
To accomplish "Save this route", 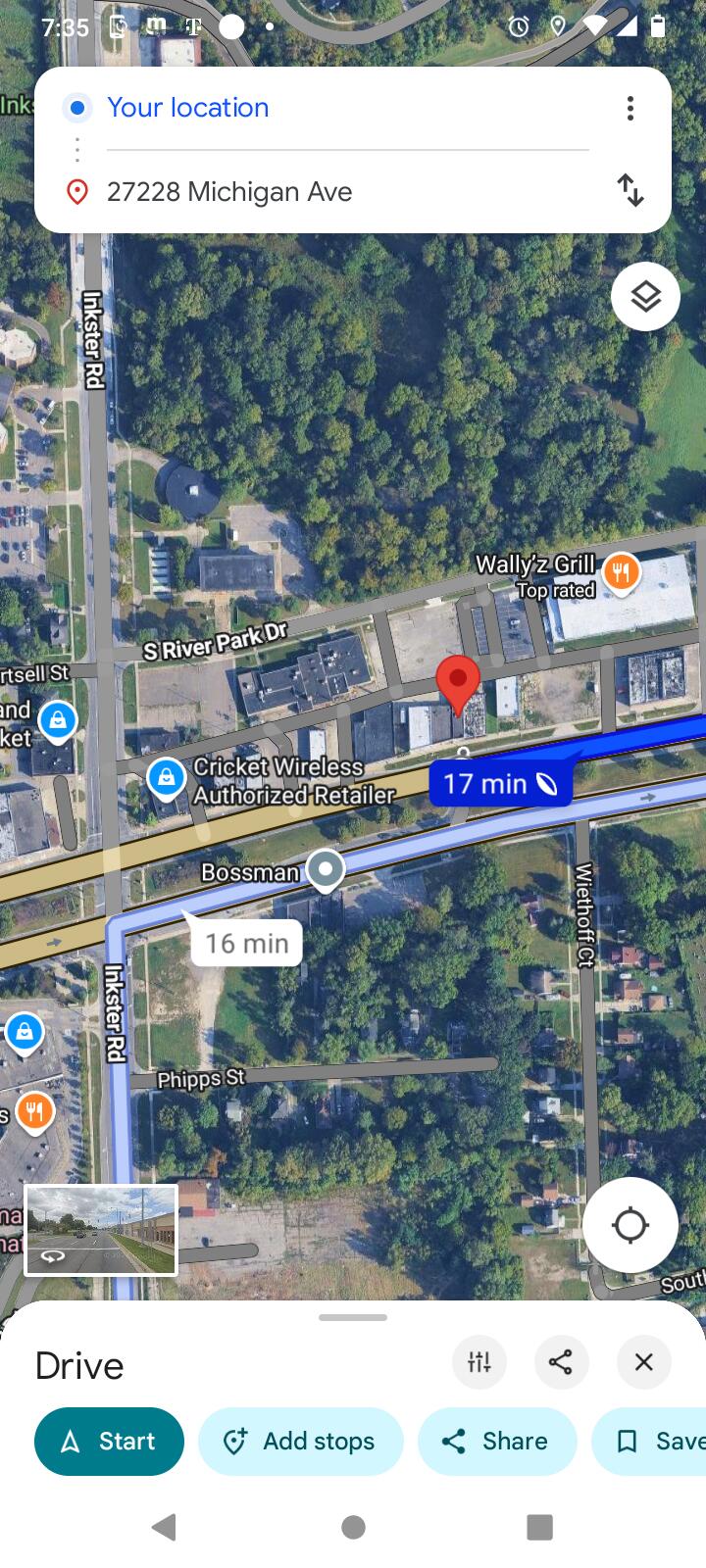I will click(x=649, y=1441).
